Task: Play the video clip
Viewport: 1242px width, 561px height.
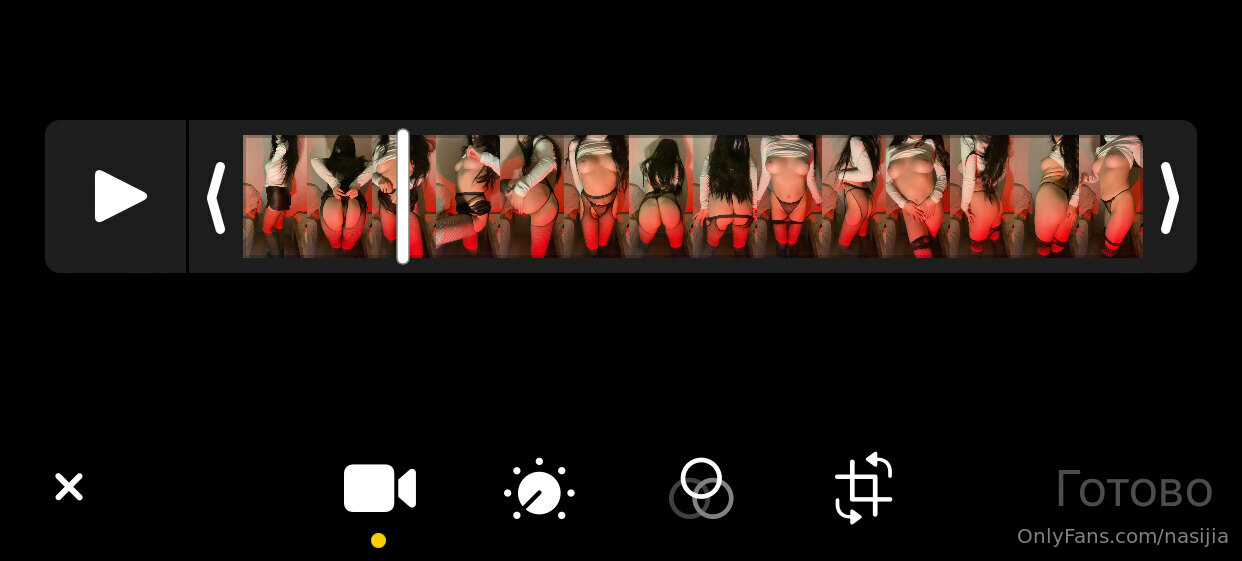Action: (119, 196)
